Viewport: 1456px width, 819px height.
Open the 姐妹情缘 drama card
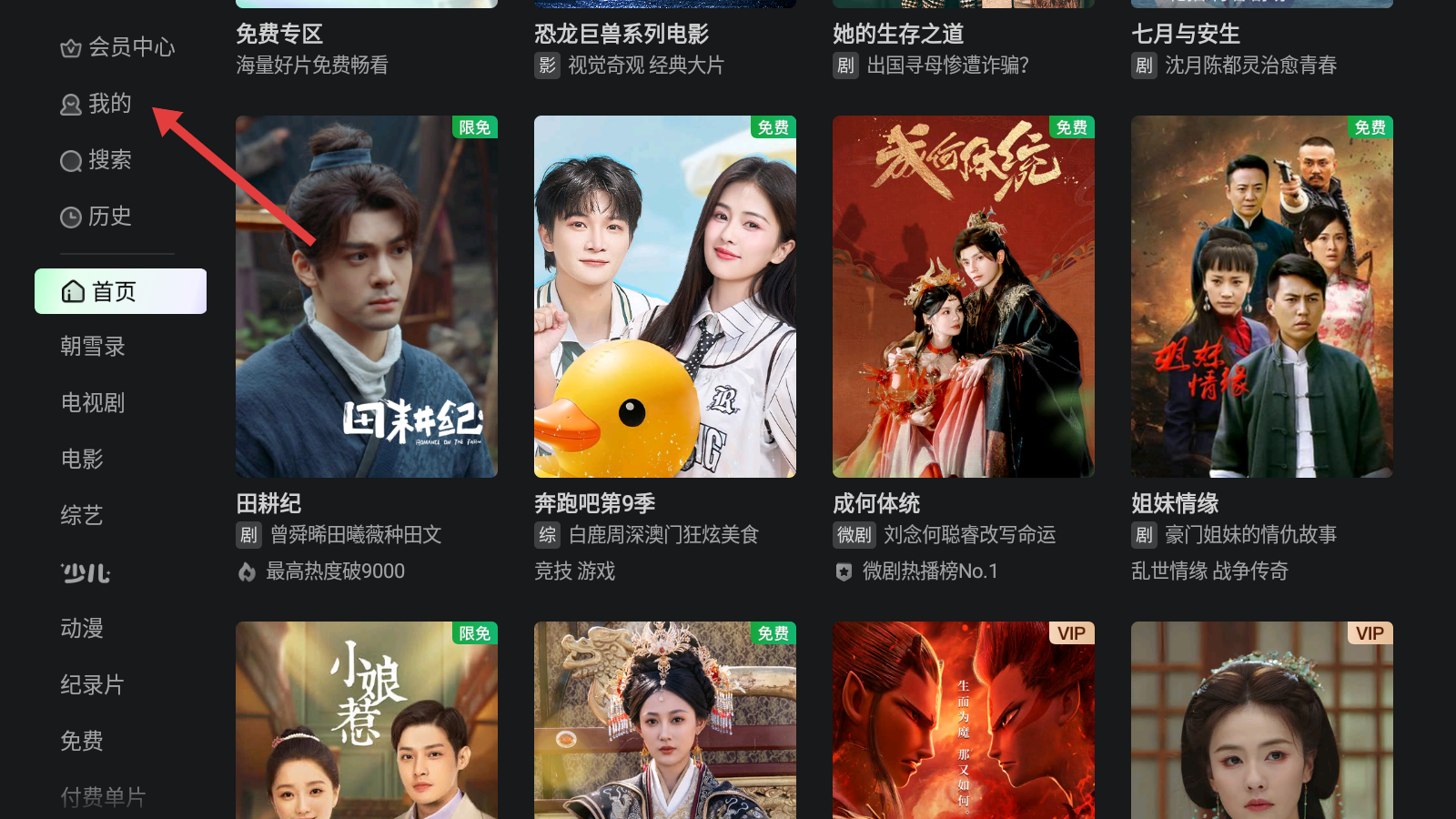coord(1261,297)
